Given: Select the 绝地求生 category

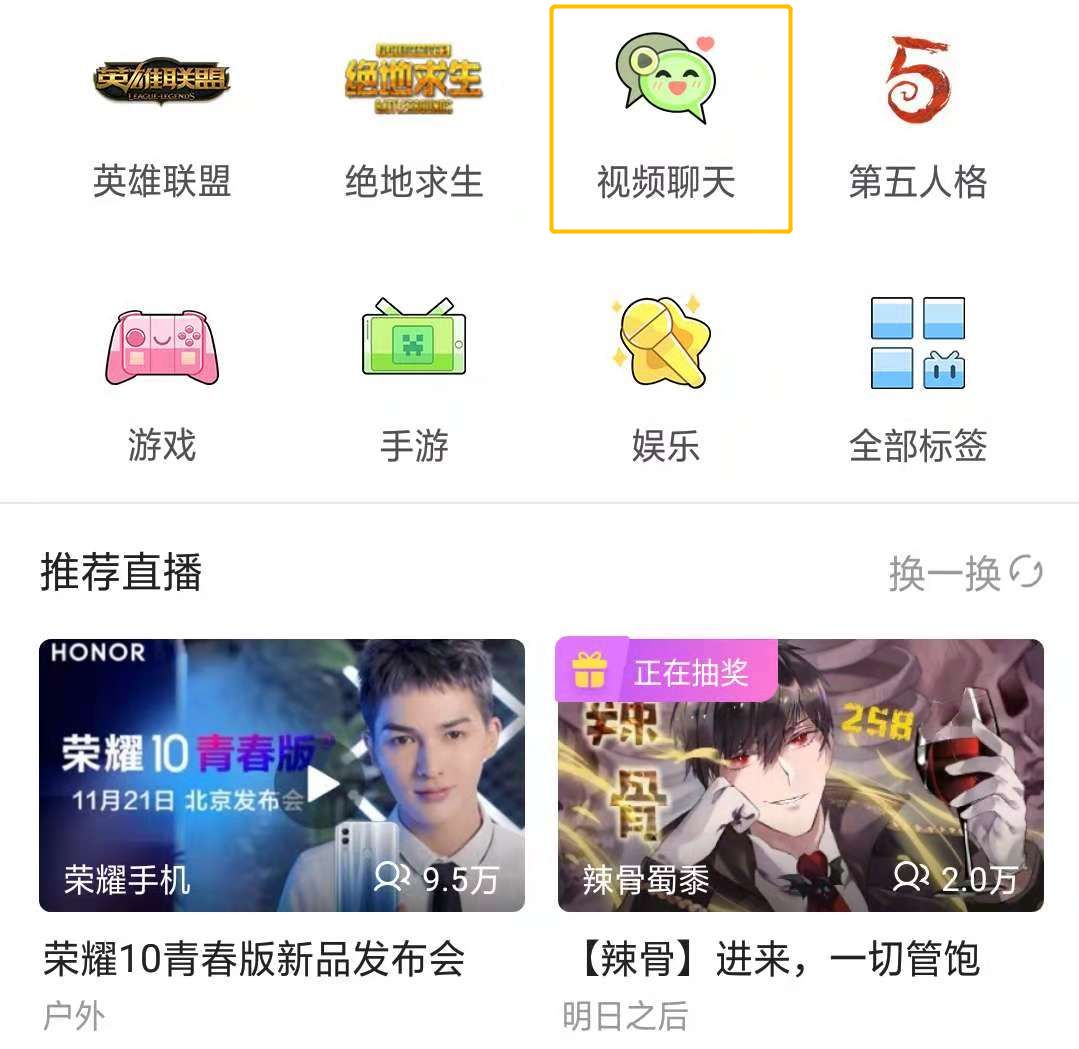Looking at the screenshot, I should pyautogui.click(x=414, y=120).
